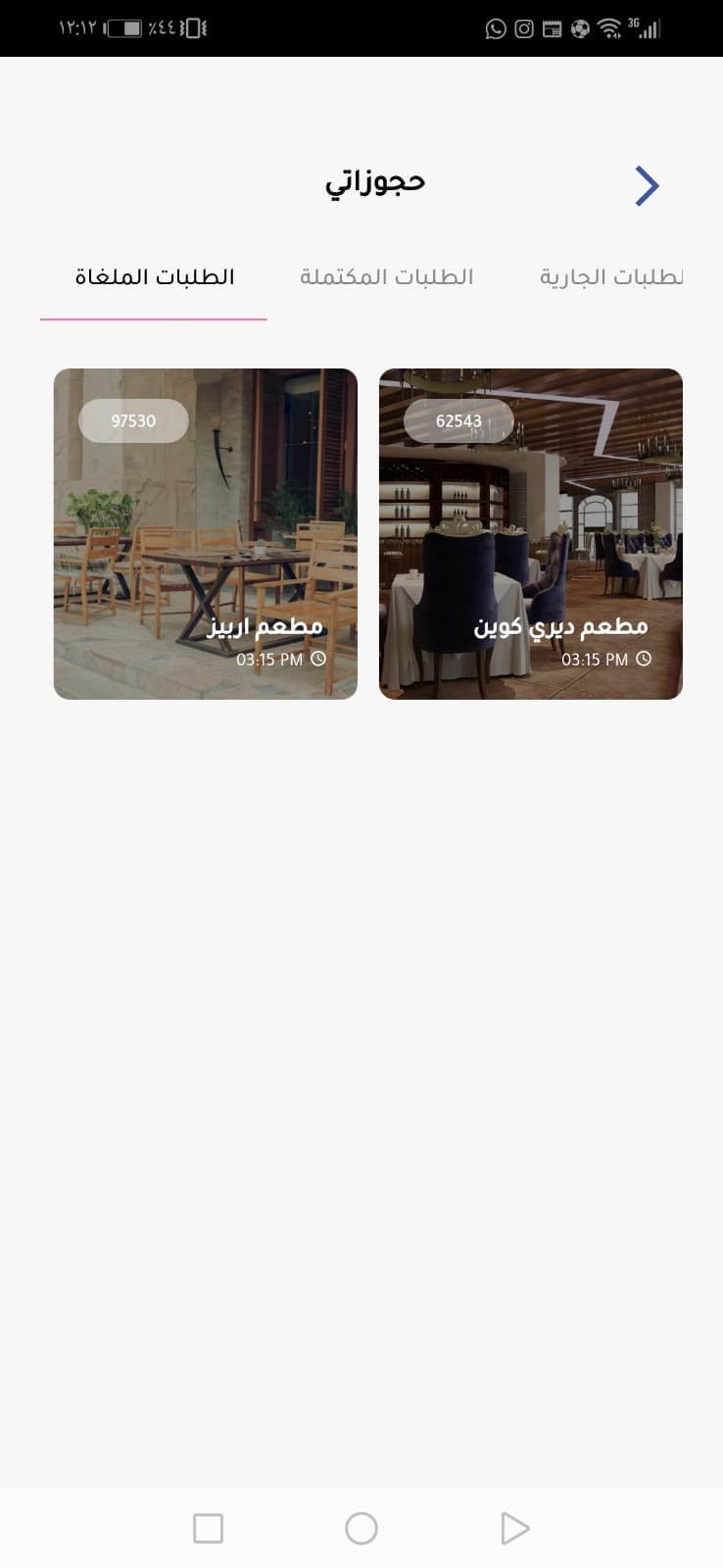The width and height of the screenshot is (723, 1568).
Task: Go back using the blue chevron arrow
Action: click(x=646, y=185)
